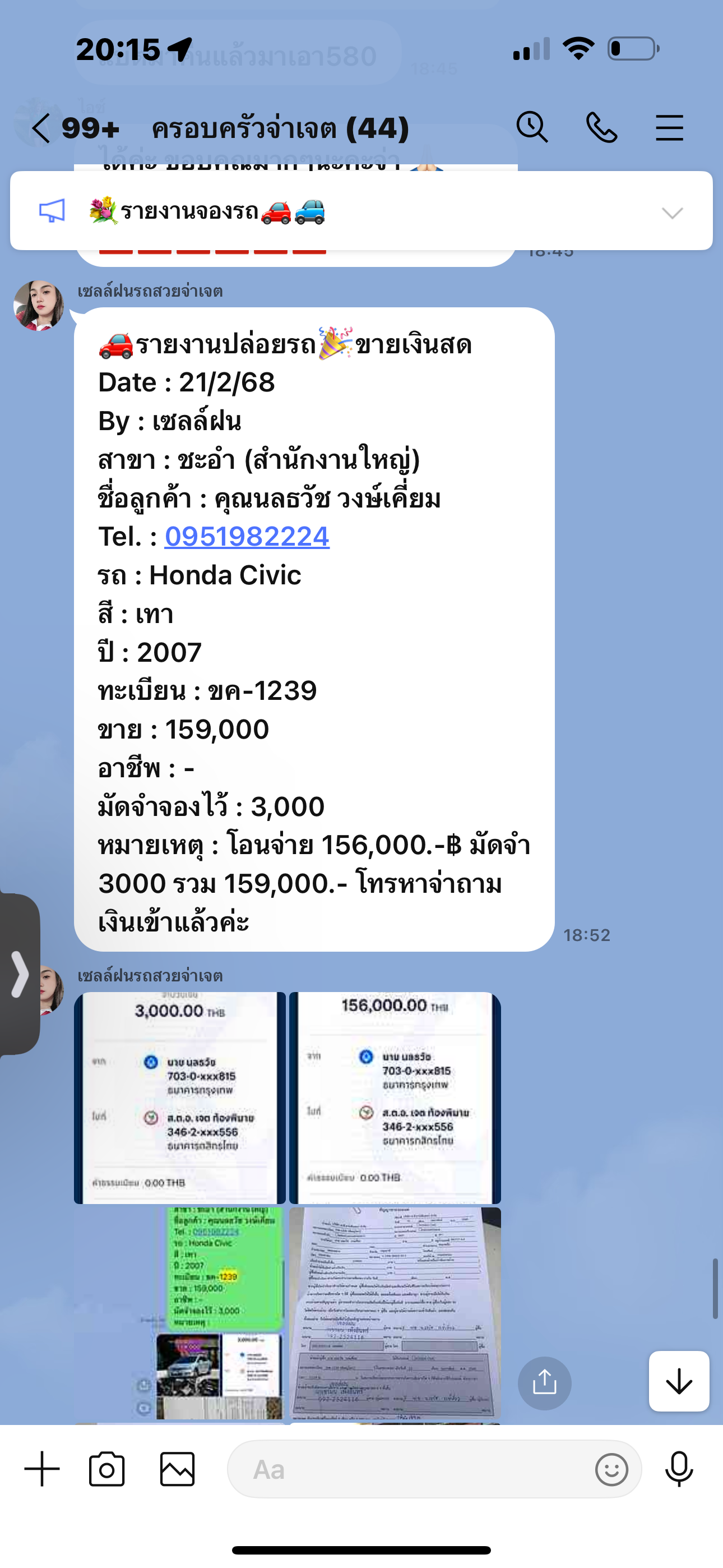Open the 3,000.00 THB transfer slip image
This screenshot has height=1568, width=723.
(179, 1097)
